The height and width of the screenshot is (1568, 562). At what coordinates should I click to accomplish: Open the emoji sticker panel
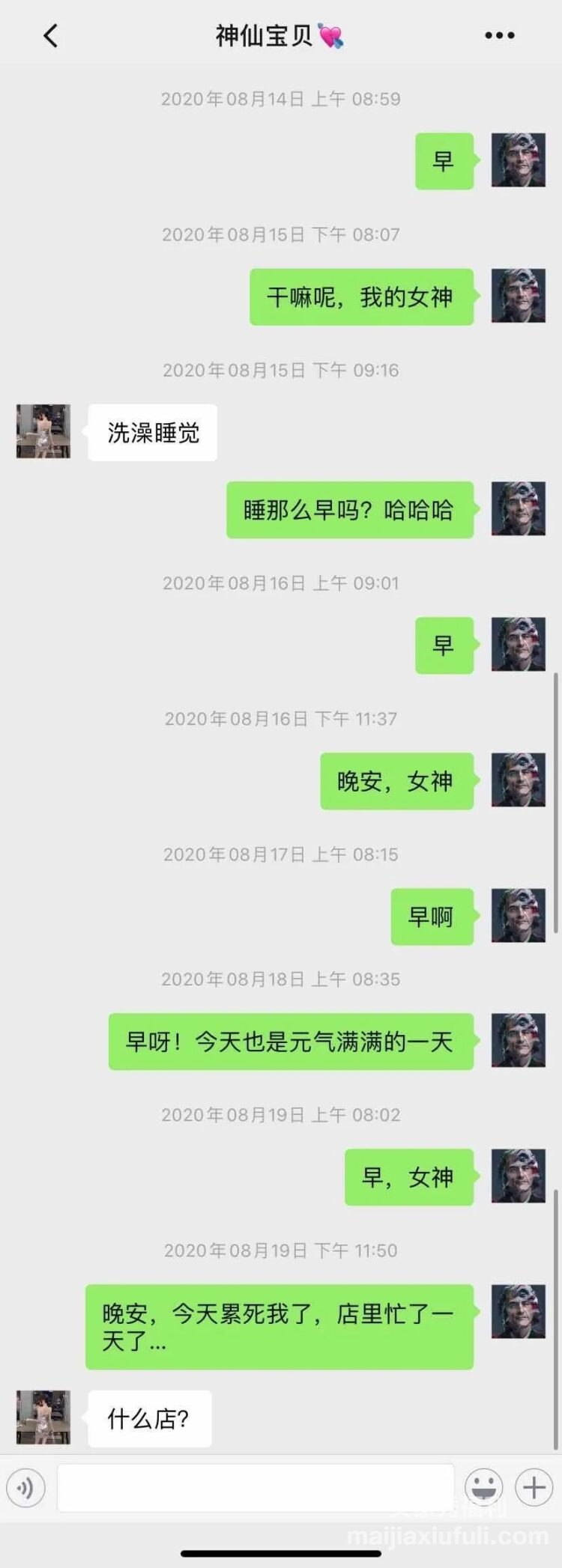(x=483, y=1487)
